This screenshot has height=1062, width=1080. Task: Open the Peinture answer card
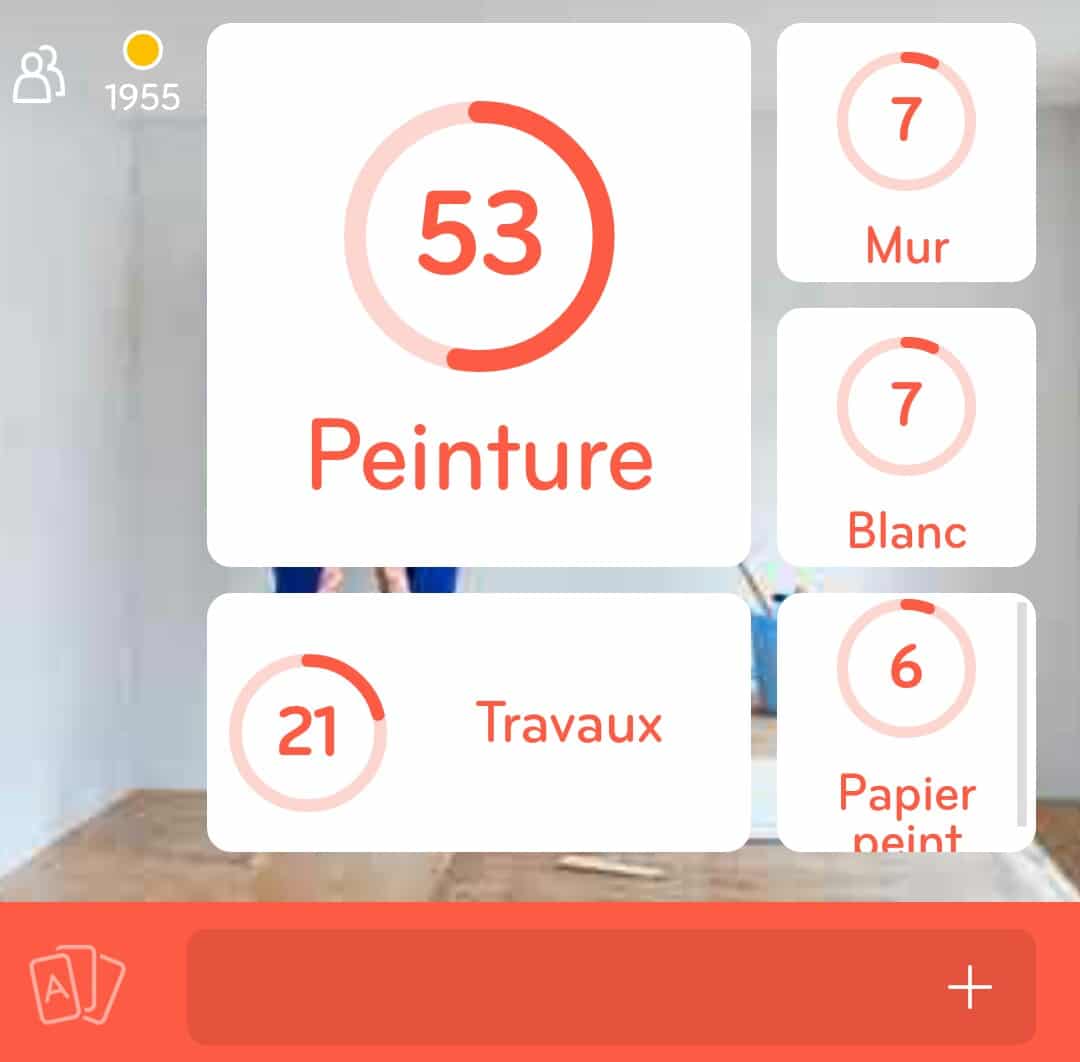[478, 295]
